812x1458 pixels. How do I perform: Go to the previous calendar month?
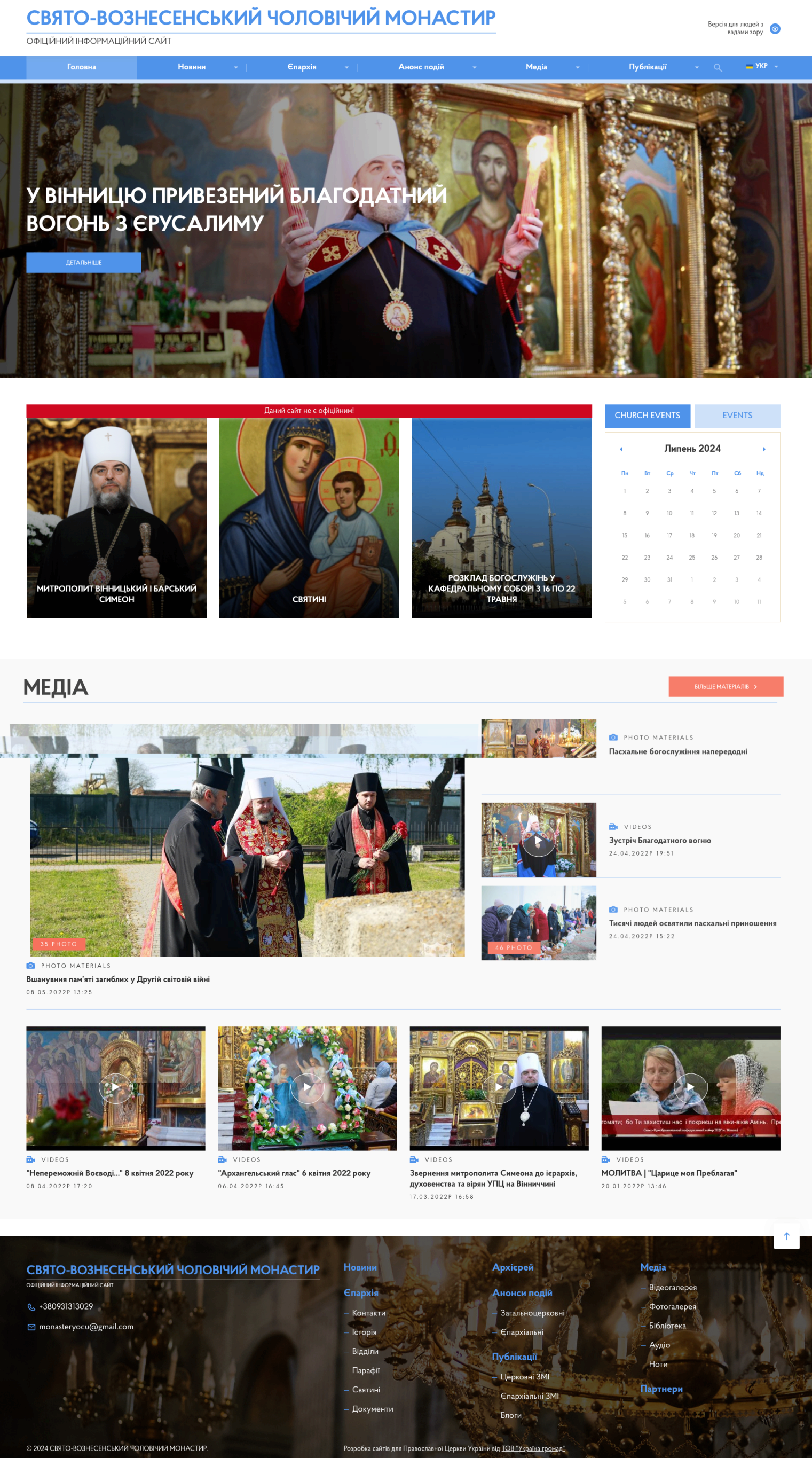(621, 449)
